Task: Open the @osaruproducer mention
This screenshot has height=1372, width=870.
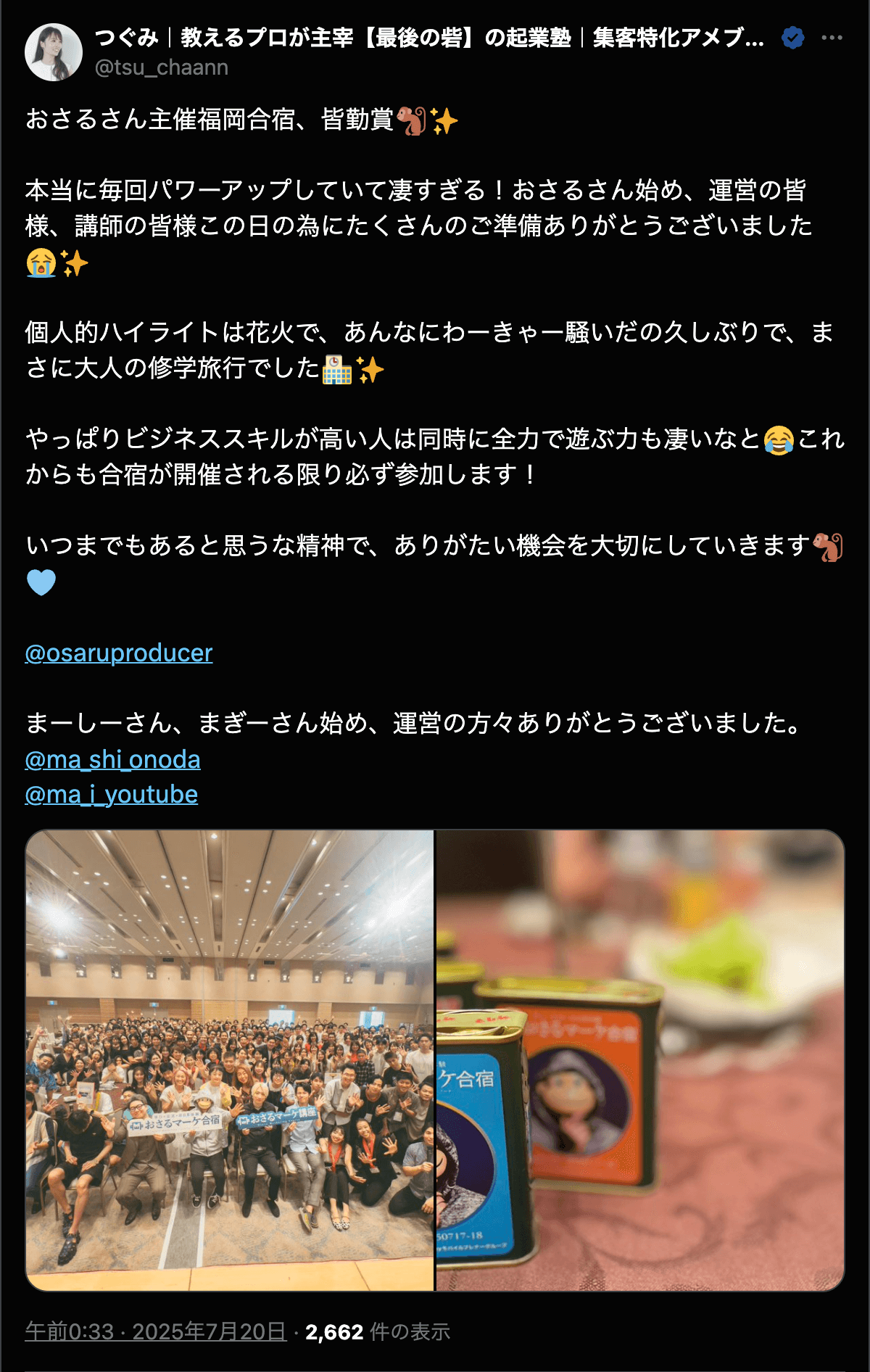Action: 119,653
